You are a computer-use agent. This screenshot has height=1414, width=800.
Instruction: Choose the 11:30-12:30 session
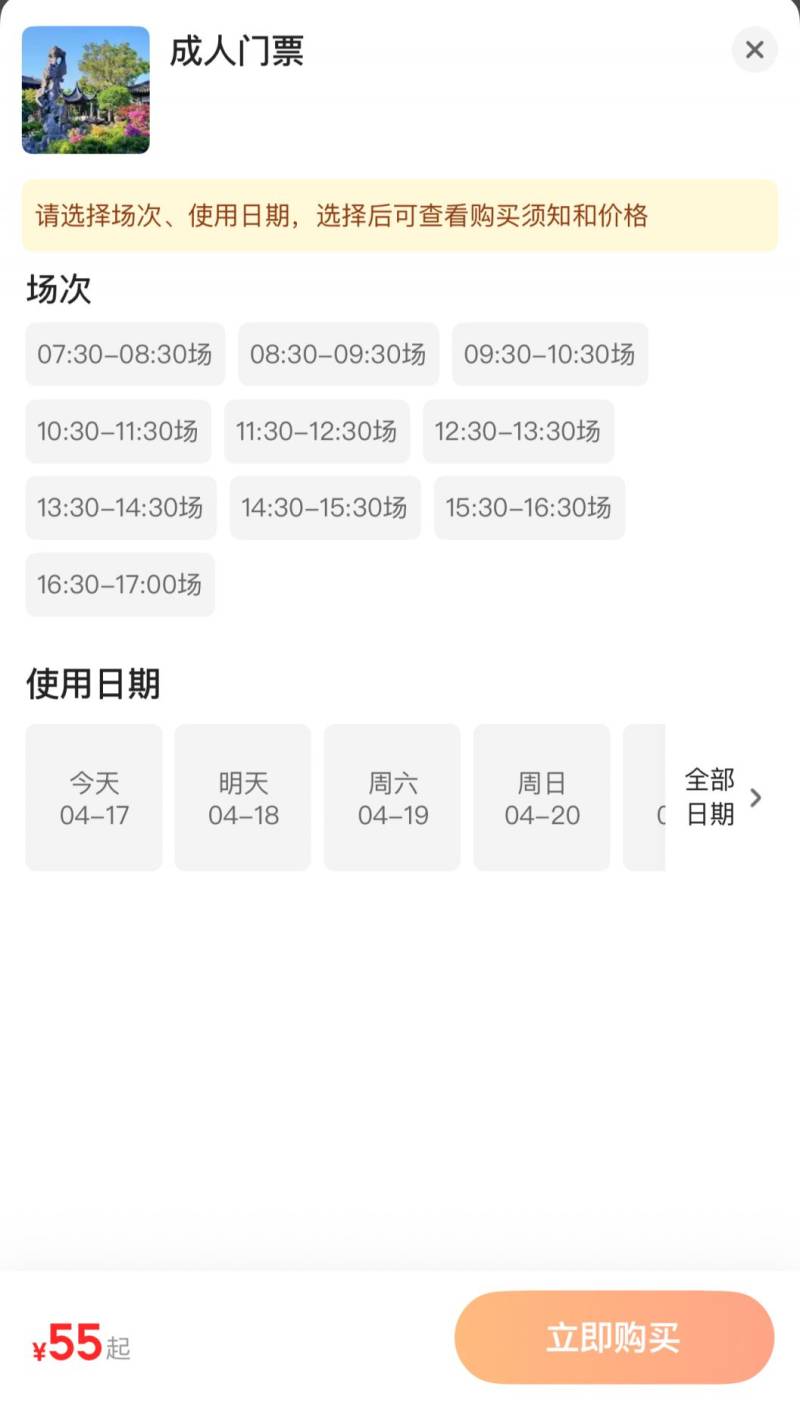pos(317,431)
